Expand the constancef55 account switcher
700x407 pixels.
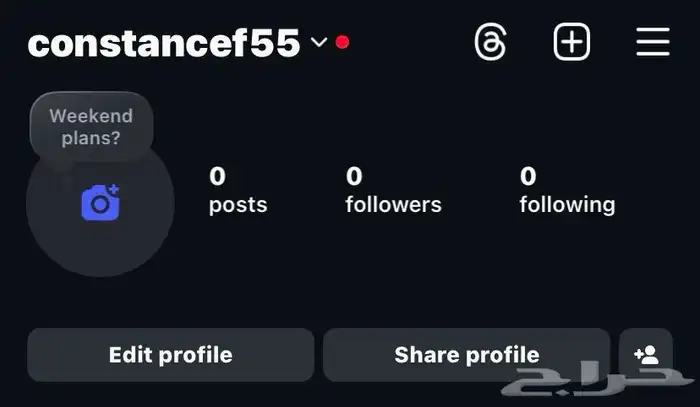tap(318, 43)
